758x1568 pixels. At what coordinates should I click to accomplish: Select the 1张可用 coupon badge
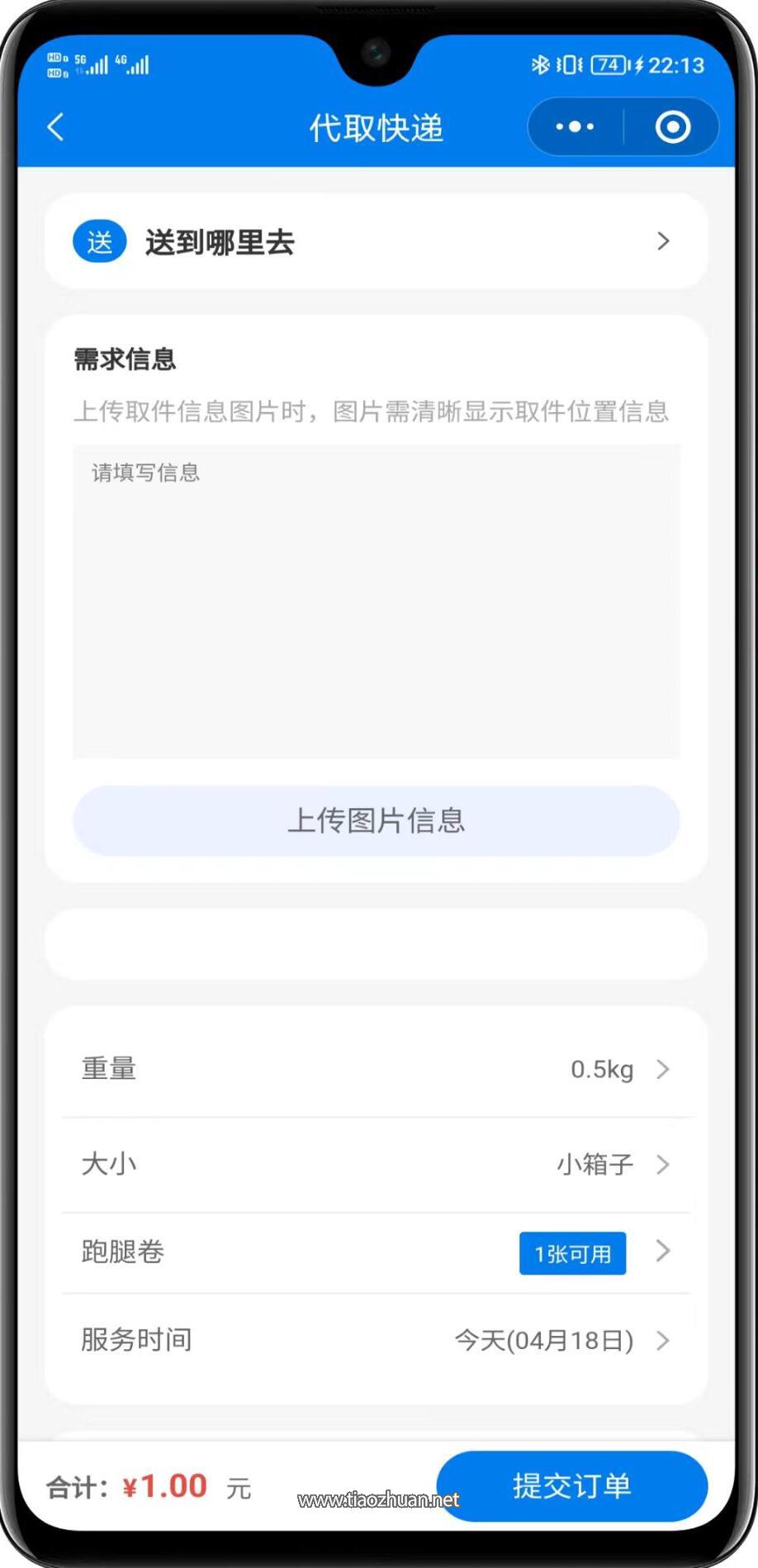[x=572, y=1253]
